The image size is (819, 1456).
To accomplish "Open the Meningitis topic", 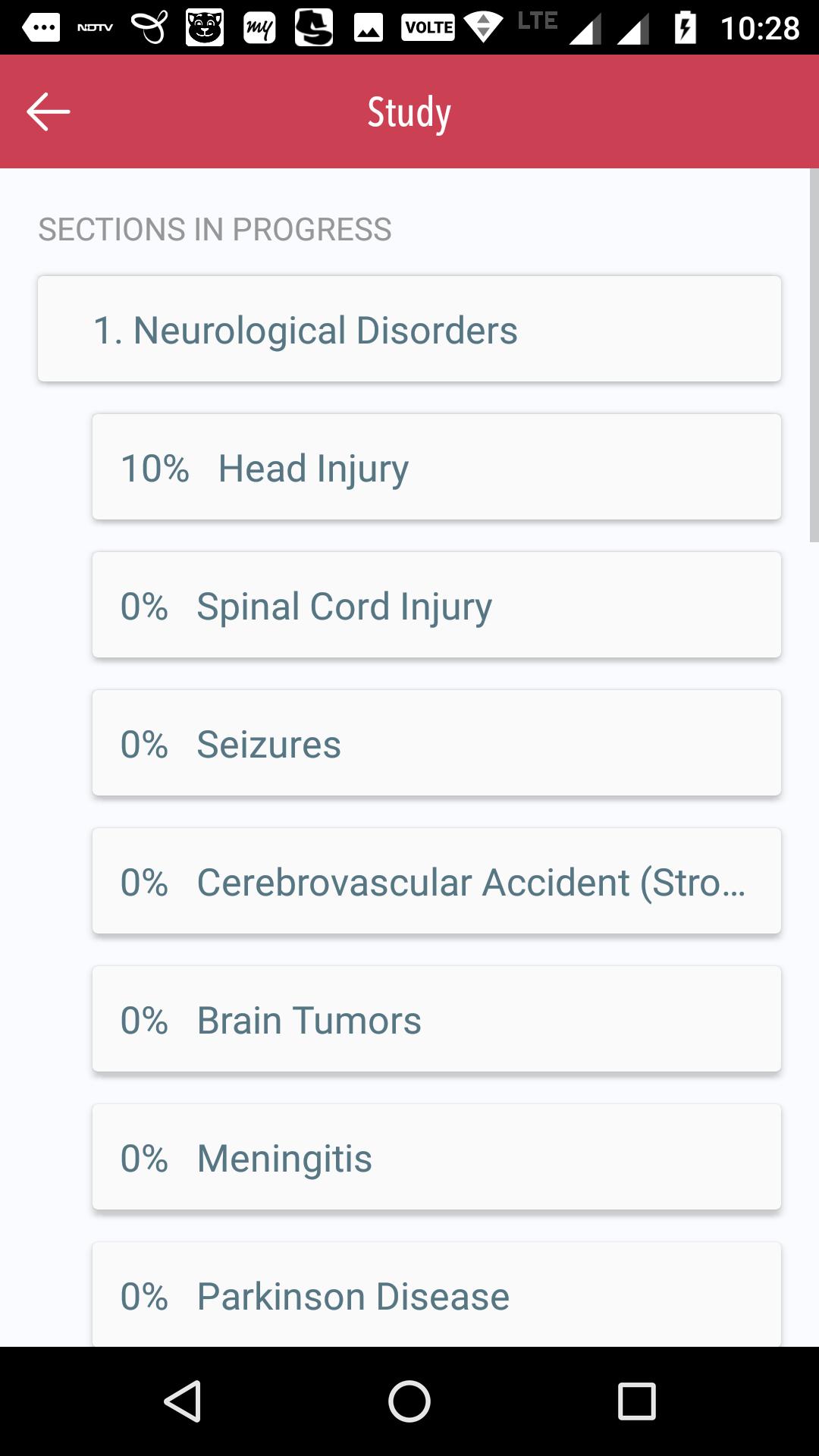I will click(x=437, y=1157).
